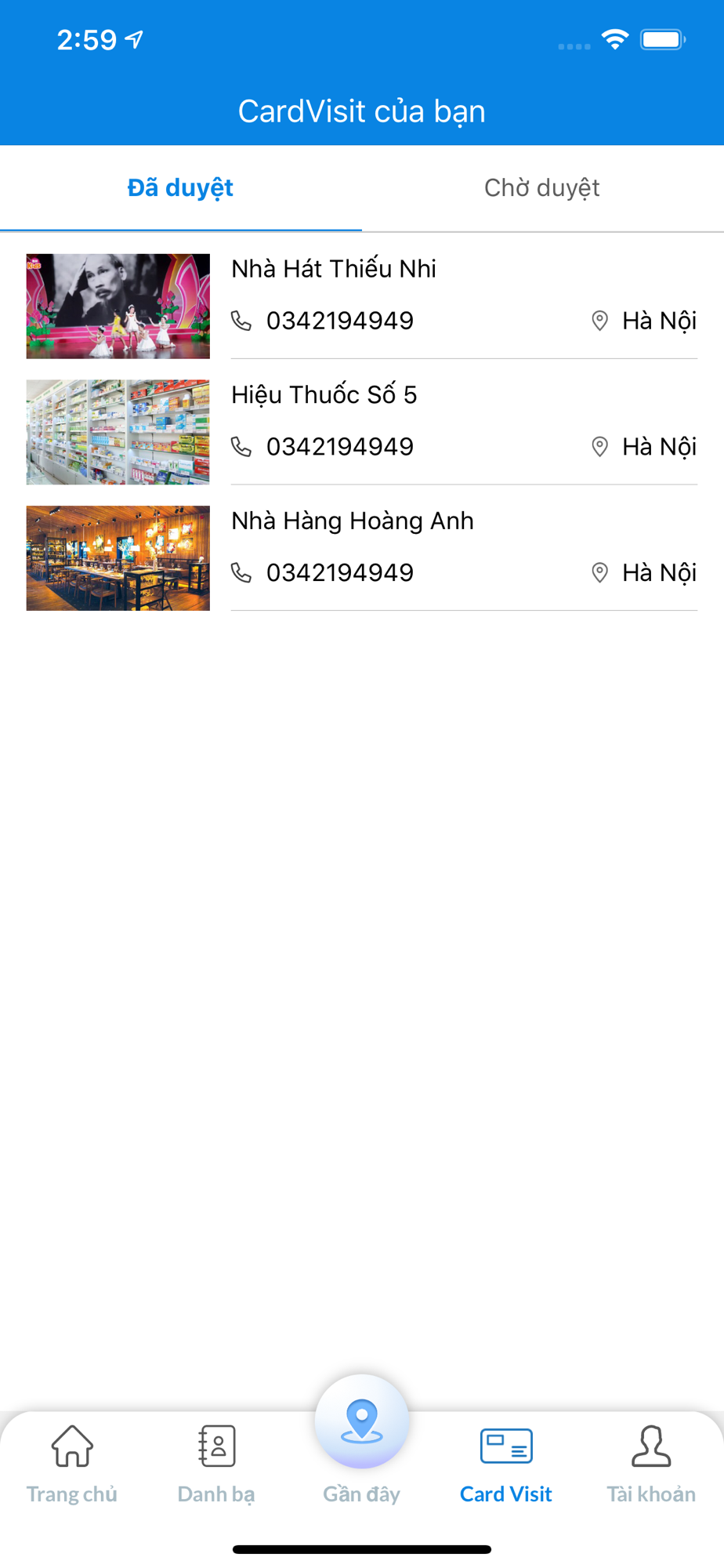Tap the Gần đây location button
The width and height of the screenshot is (724, 1568).
pyautogui.click(x=362, y=1422)
